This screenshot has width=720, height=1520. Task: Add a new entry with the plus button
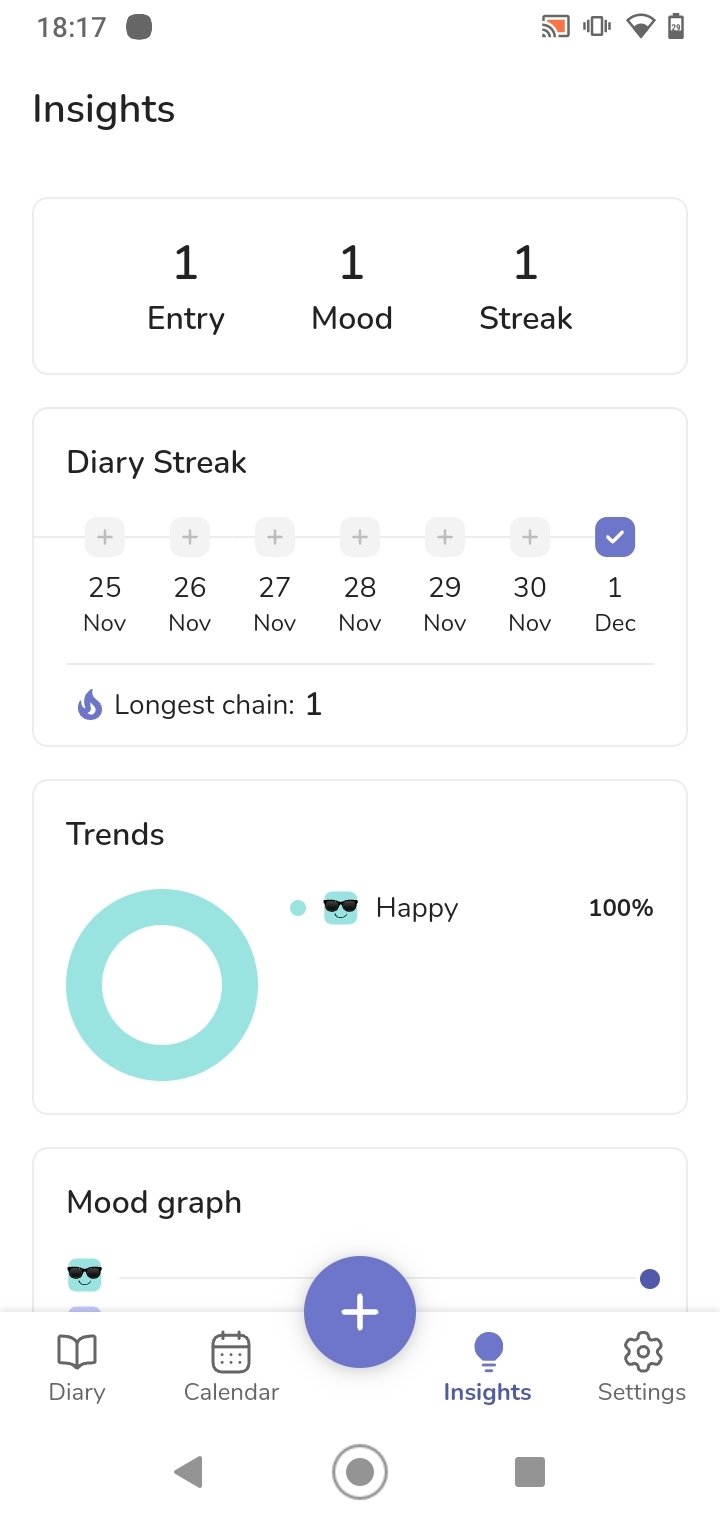click(360, 1312)
